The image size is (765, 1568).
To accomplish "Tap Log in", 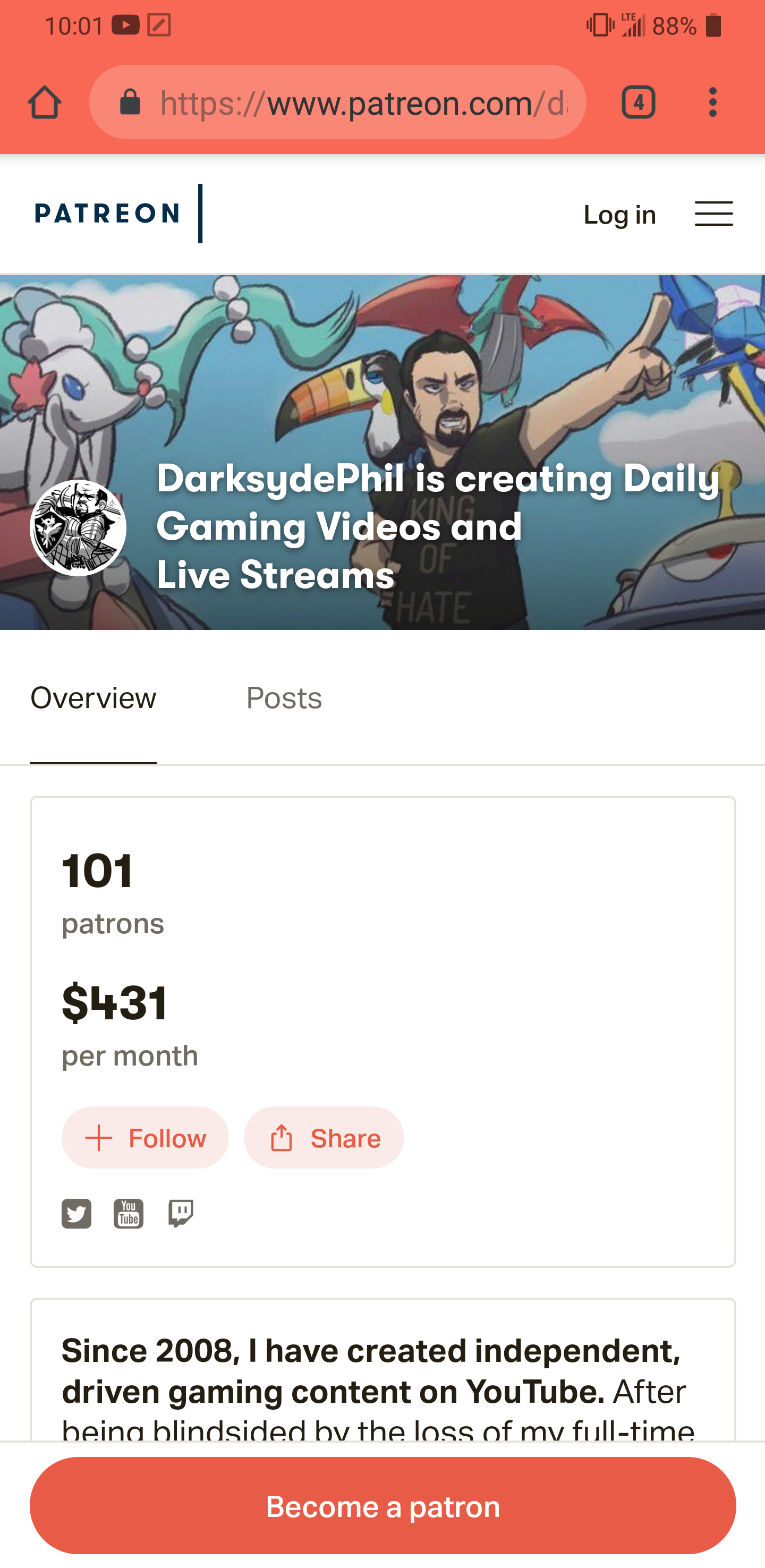I will point(619,214).
